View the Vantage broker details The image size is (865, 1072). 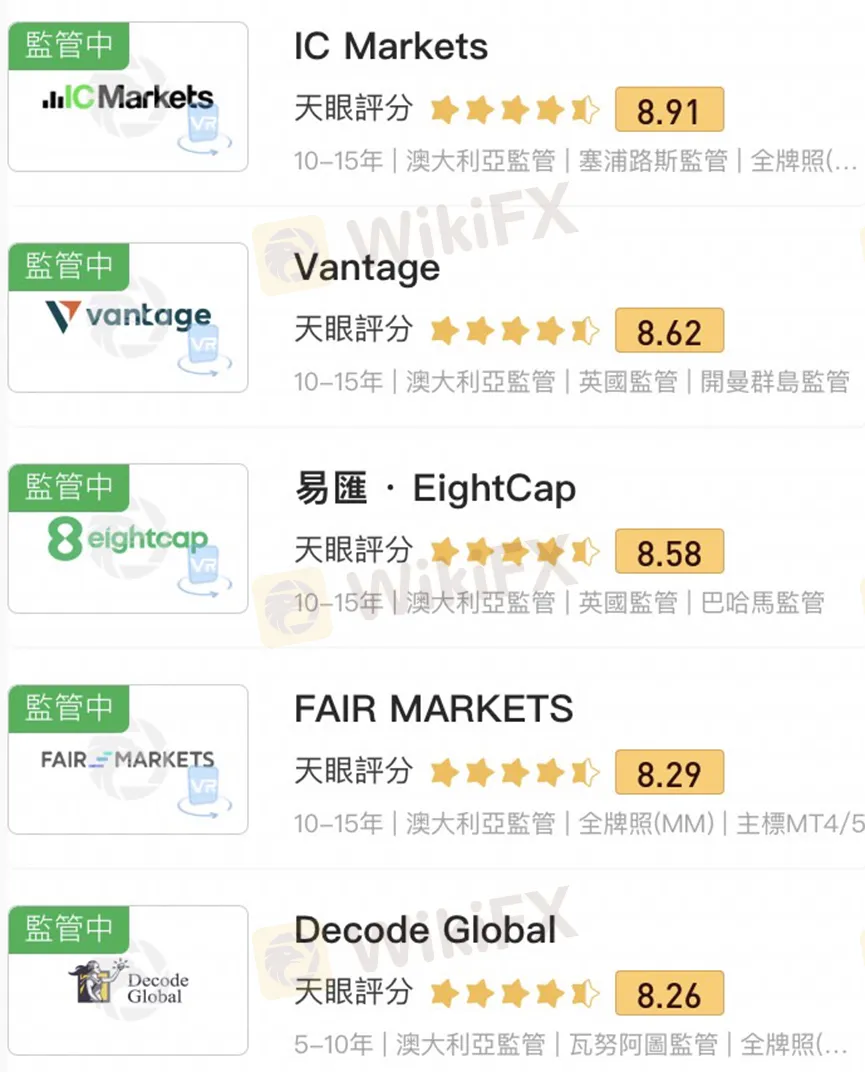pyautogui.click(x=367, y=268)
